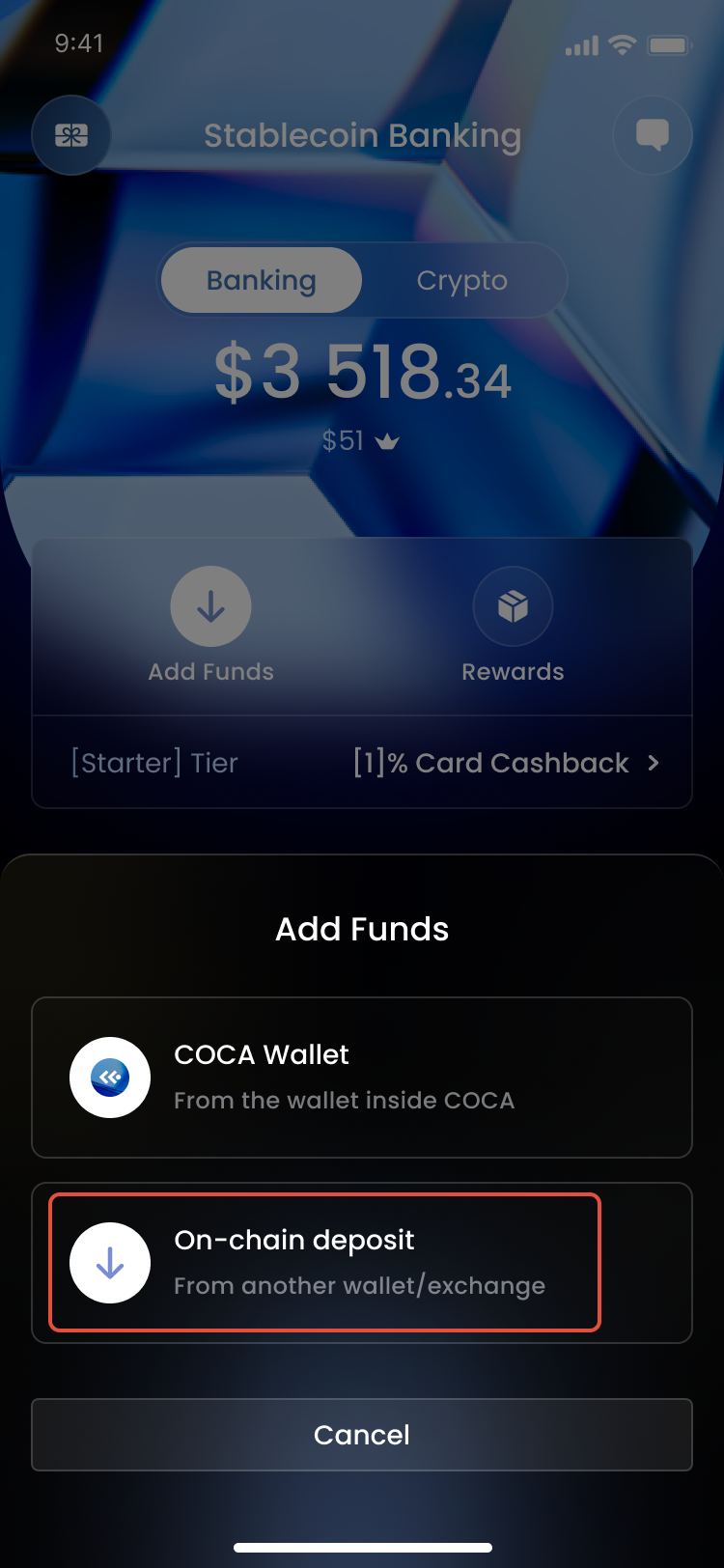Open Rewards
The height and width of the screenshot is (1568, 724).
(x=513, y=606)
